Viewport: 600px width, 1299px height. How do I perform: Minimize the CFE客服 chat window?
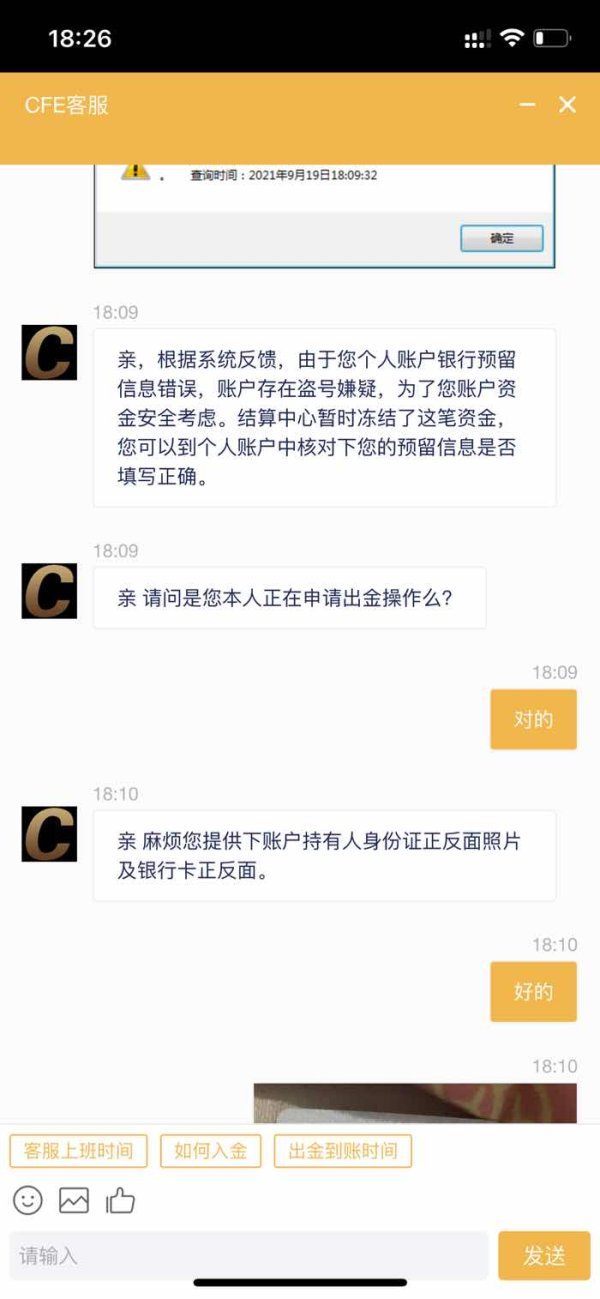pos(527,105)
